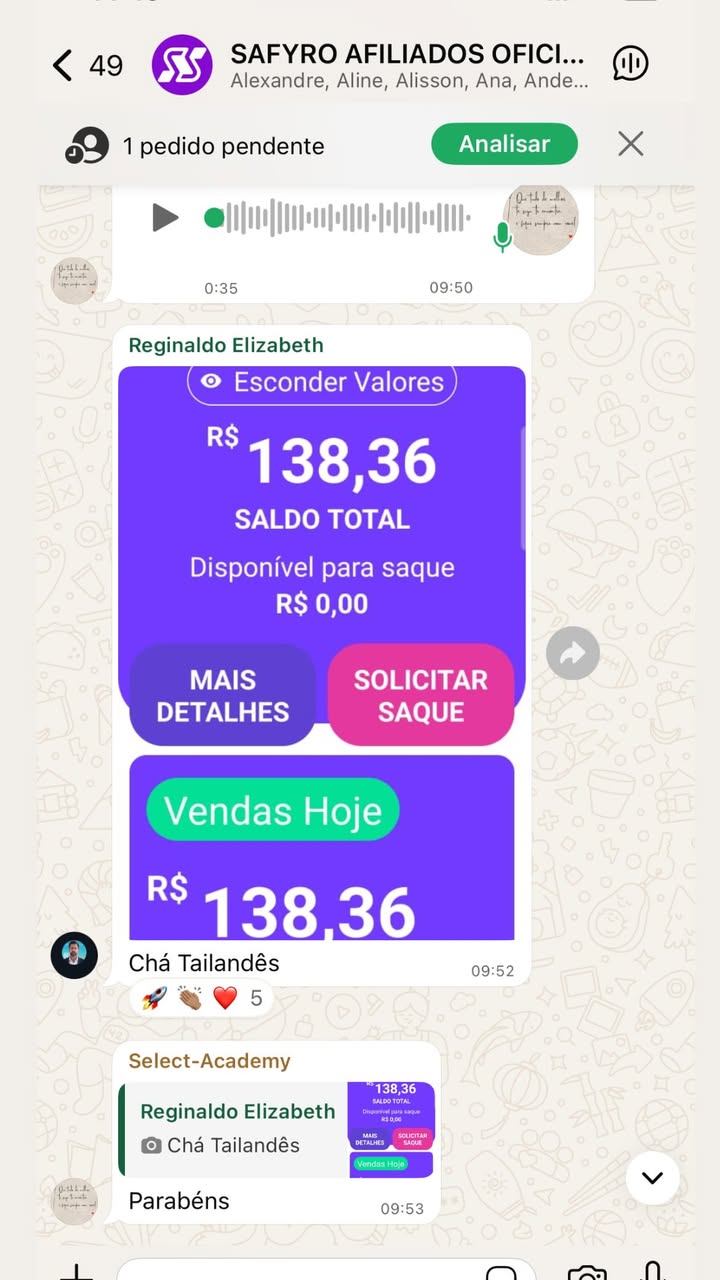720x1280 pixels.
Task: Hide values using the Esconder Valores eye toggle
Action: pyautogui.click(x=320, y=382)
